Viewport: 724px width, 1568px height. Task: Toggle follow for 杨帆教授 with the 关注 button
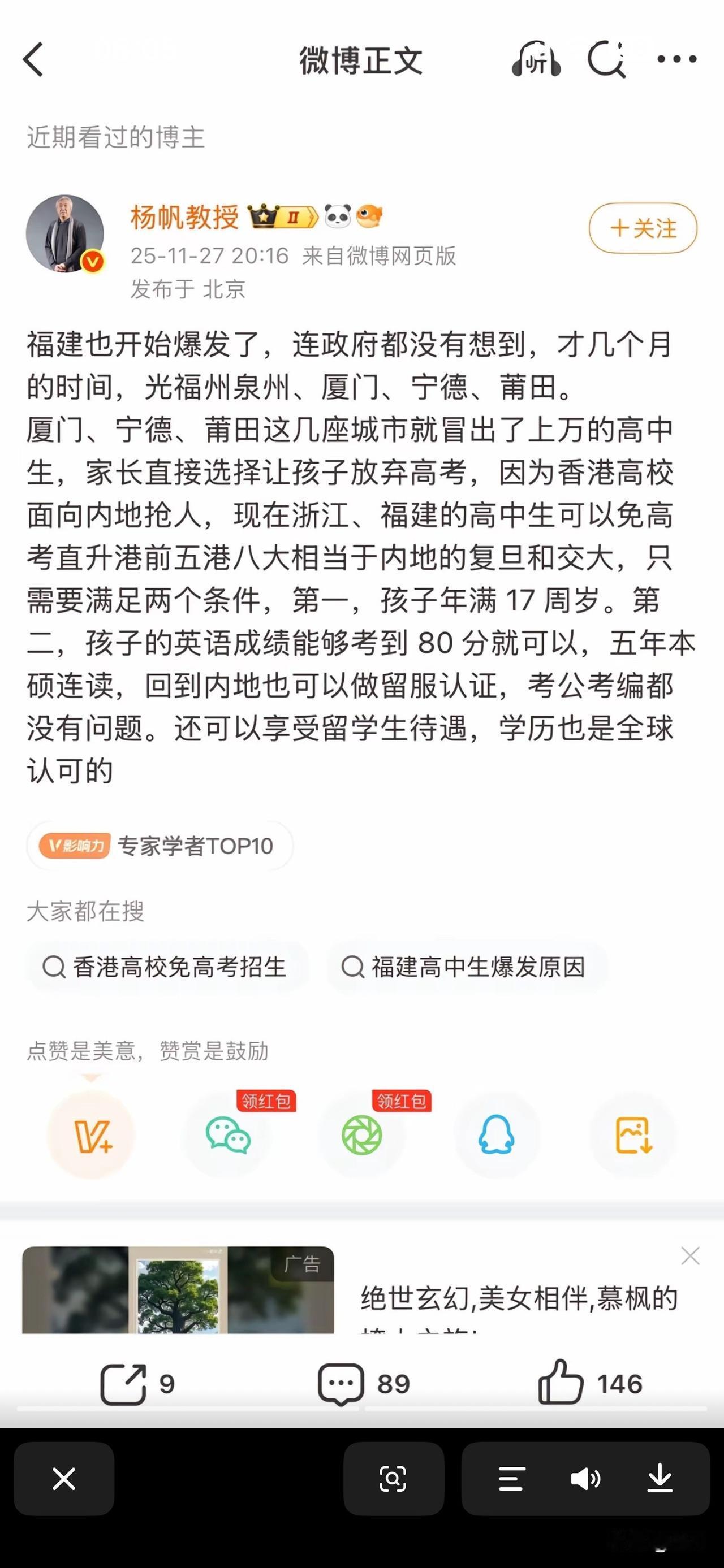coord(643,228)
